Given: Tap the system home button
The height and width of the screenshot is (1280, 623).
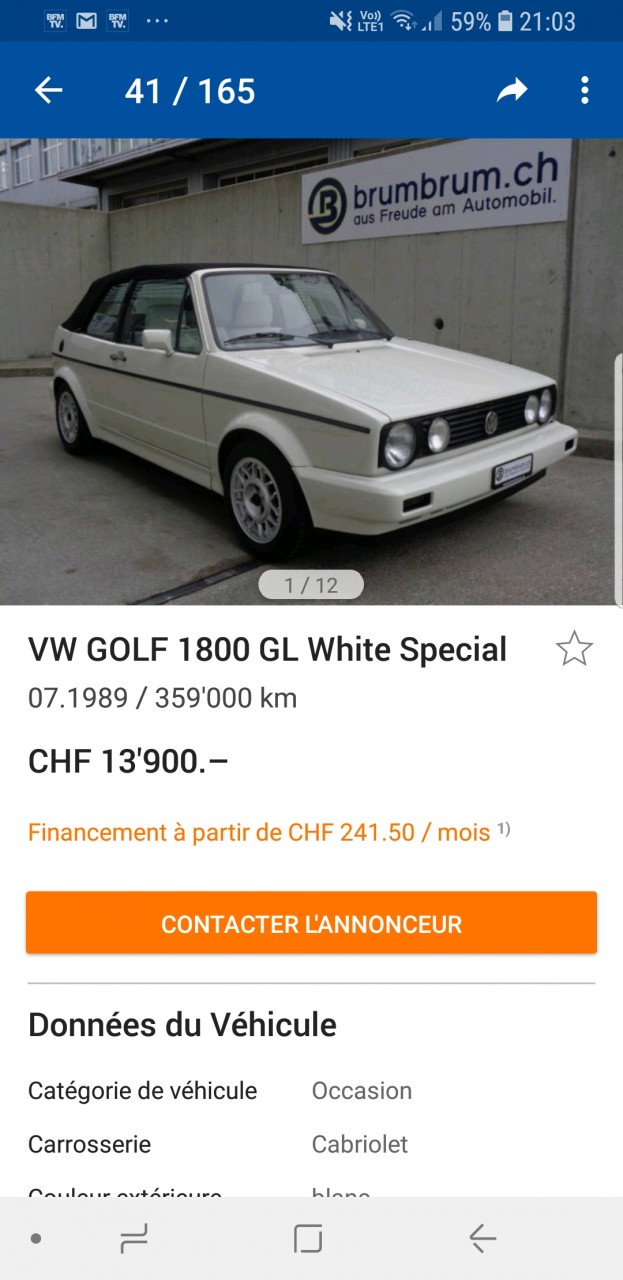Looking at the screenshot, I should pyautogui.click(x=308, y=1239).
